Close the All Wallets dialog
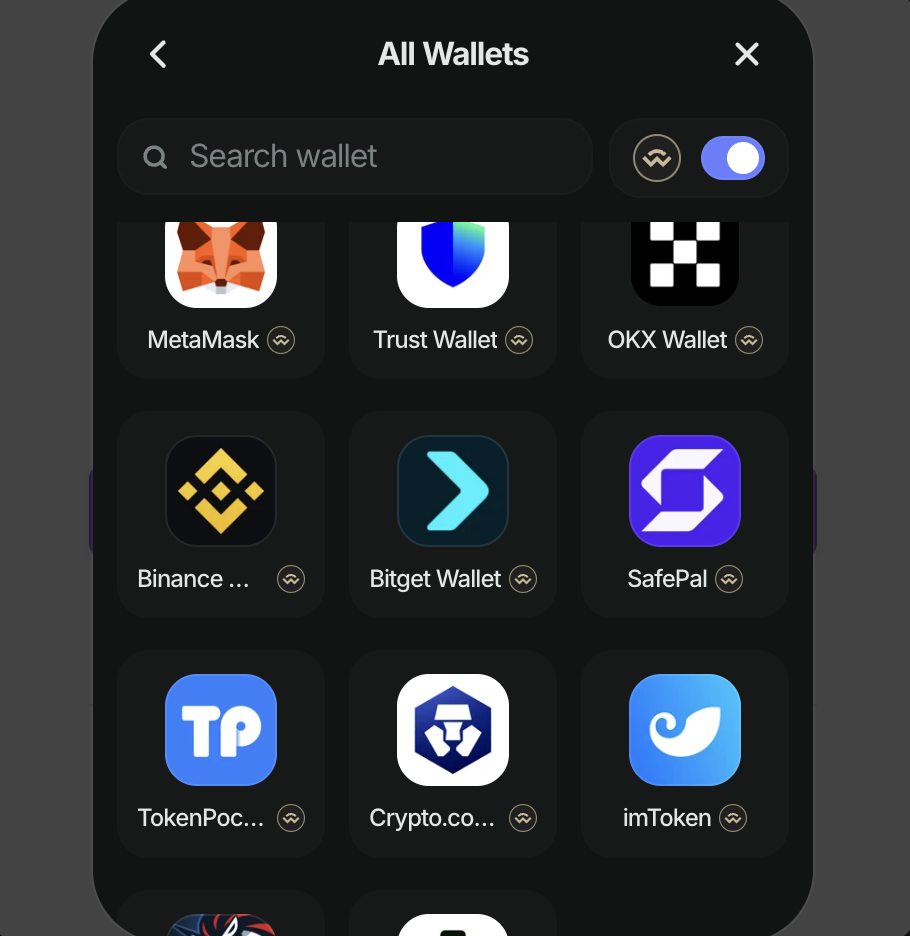Image resolution: width=910 pixels, height=936 pixels. pyautogui.click(x=746, y=54)
